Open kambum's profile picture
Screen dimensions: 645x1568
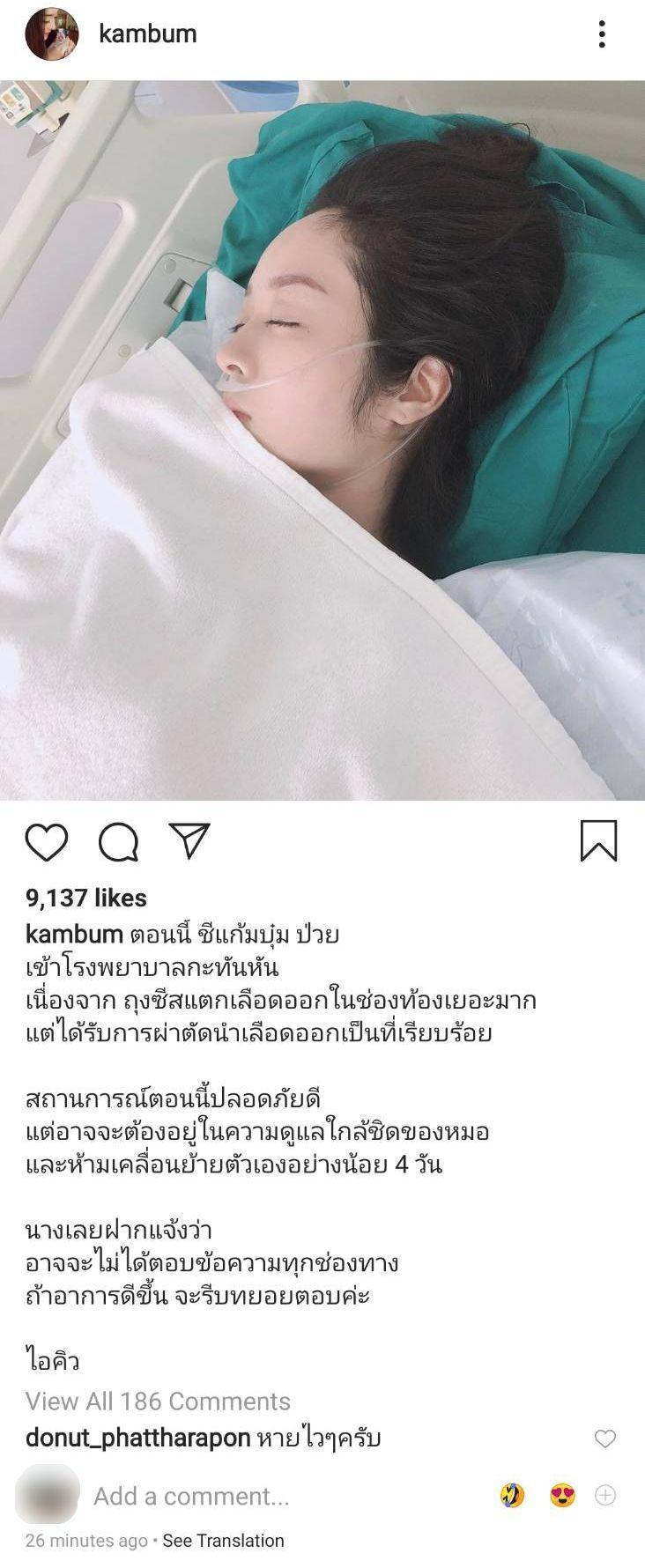click(52, 35)
